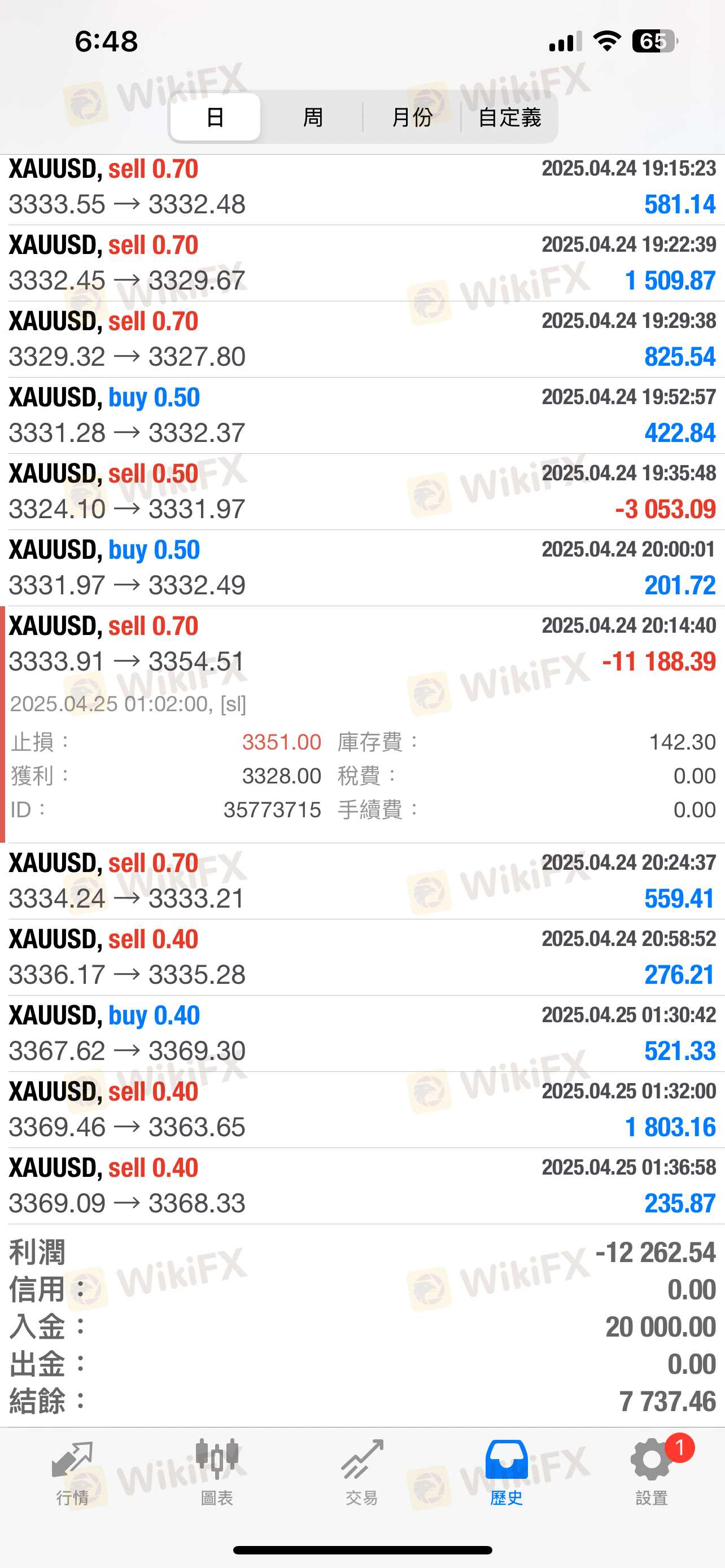725x1568 pixels.
Task: Expand the losing trade of -3 053.09
Action: coord(362,491)
